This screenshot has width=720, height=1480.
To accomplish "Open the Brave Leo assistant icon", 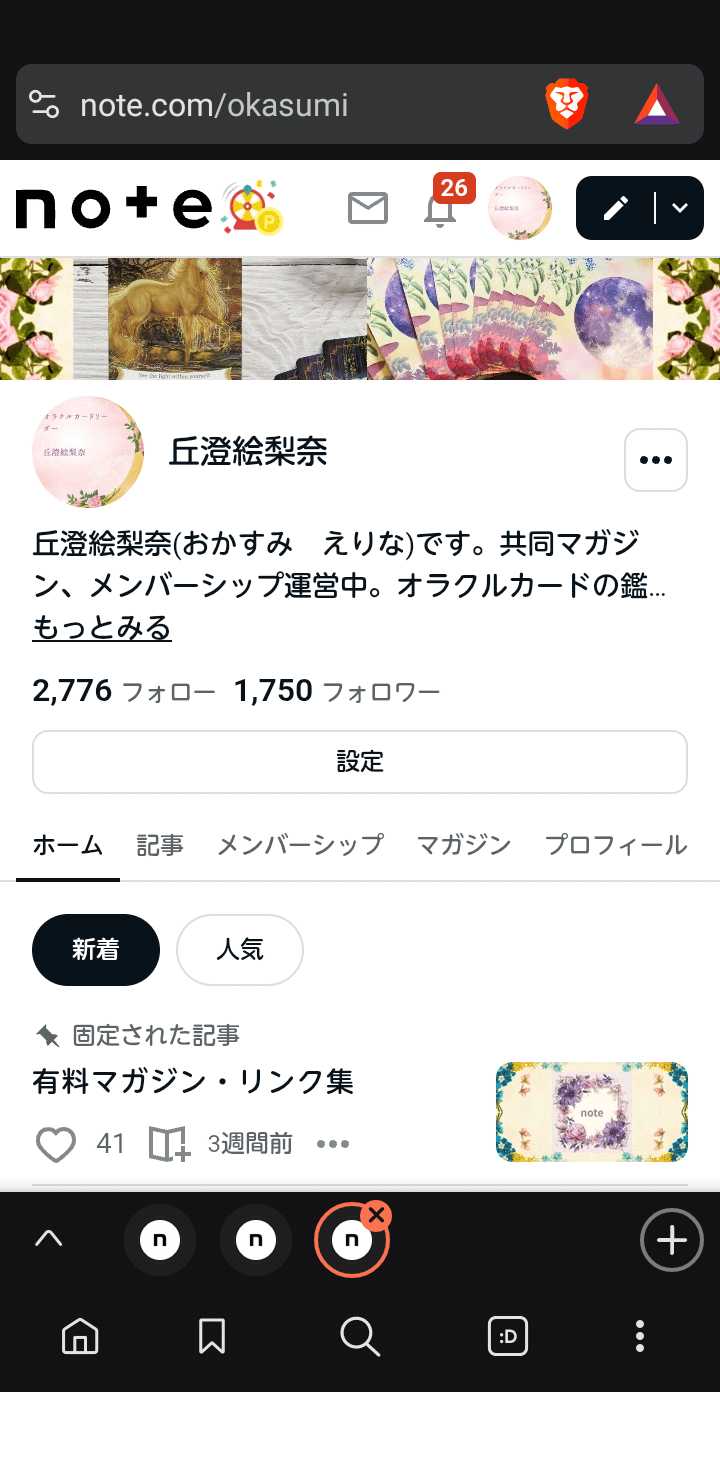I will 508,1336.
